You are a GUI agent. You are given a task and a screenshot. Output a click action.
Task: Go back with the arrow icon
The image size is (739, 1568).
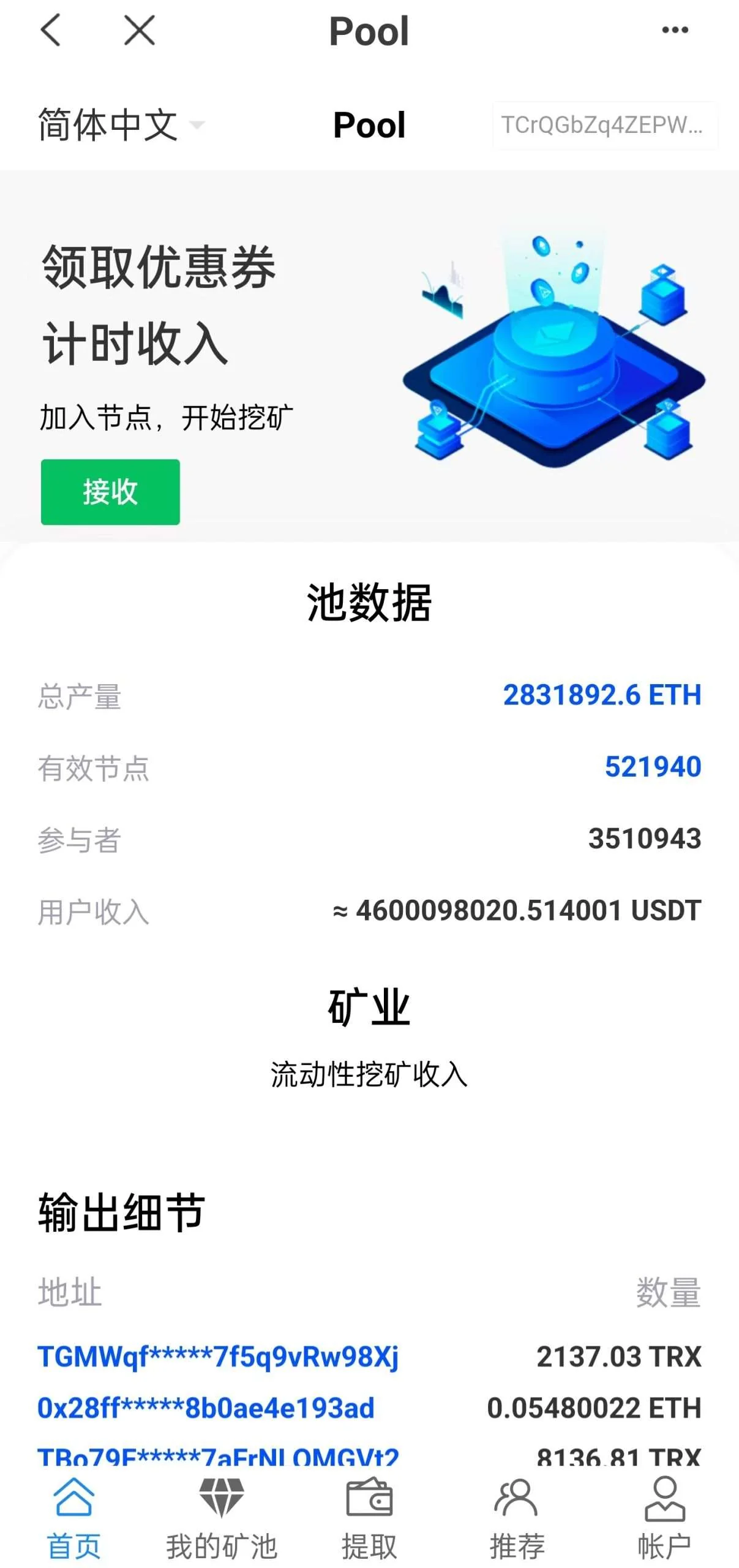50,31
